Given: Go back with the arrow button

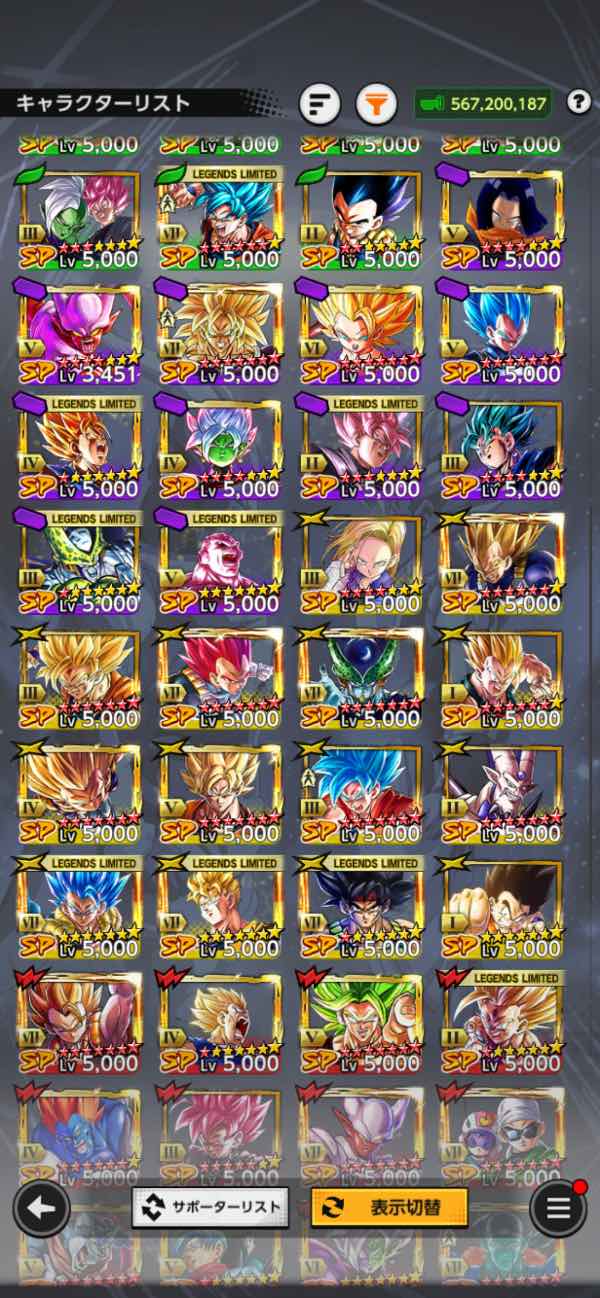Looking at the screenshot, I should pos(41,1208).
